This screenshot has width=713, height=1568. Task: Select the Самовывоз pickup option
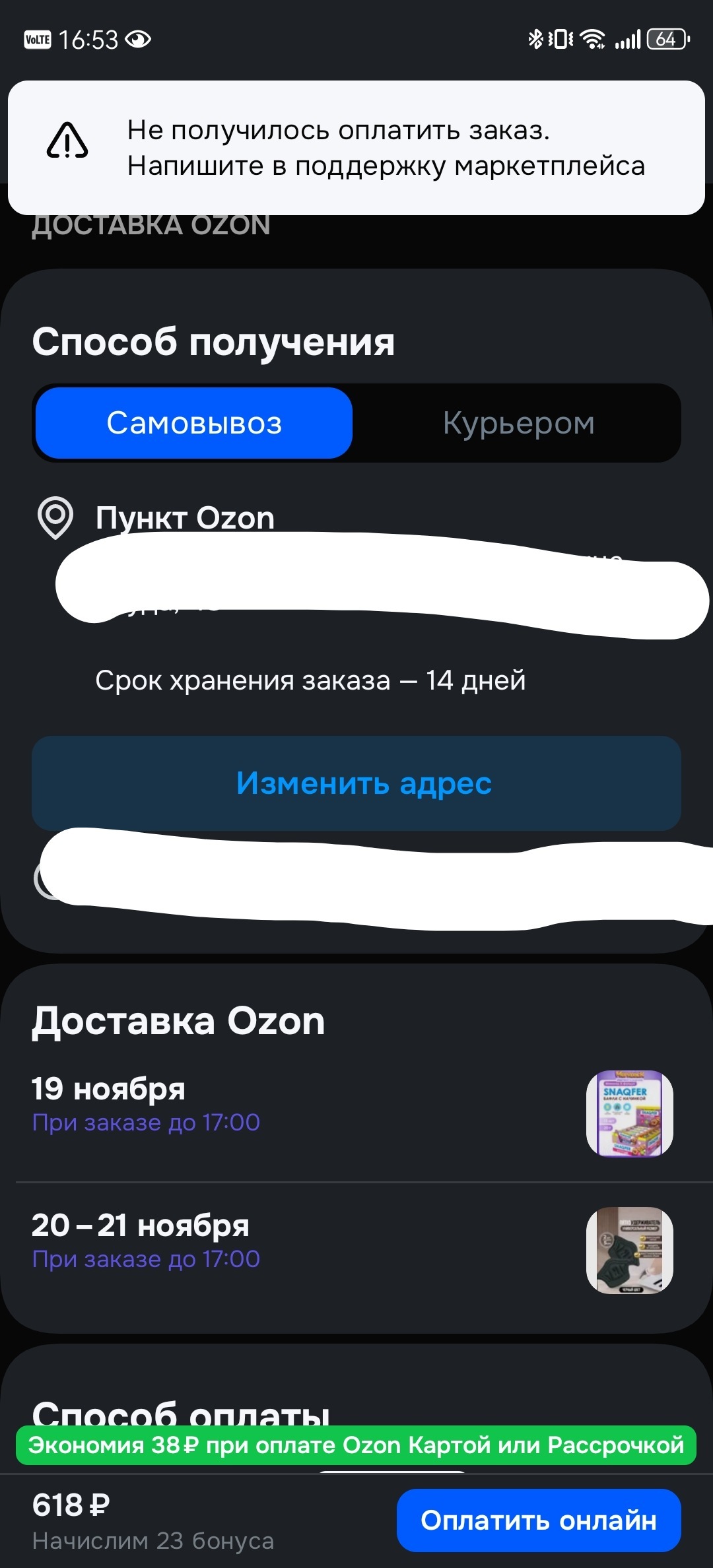point(194,423)
